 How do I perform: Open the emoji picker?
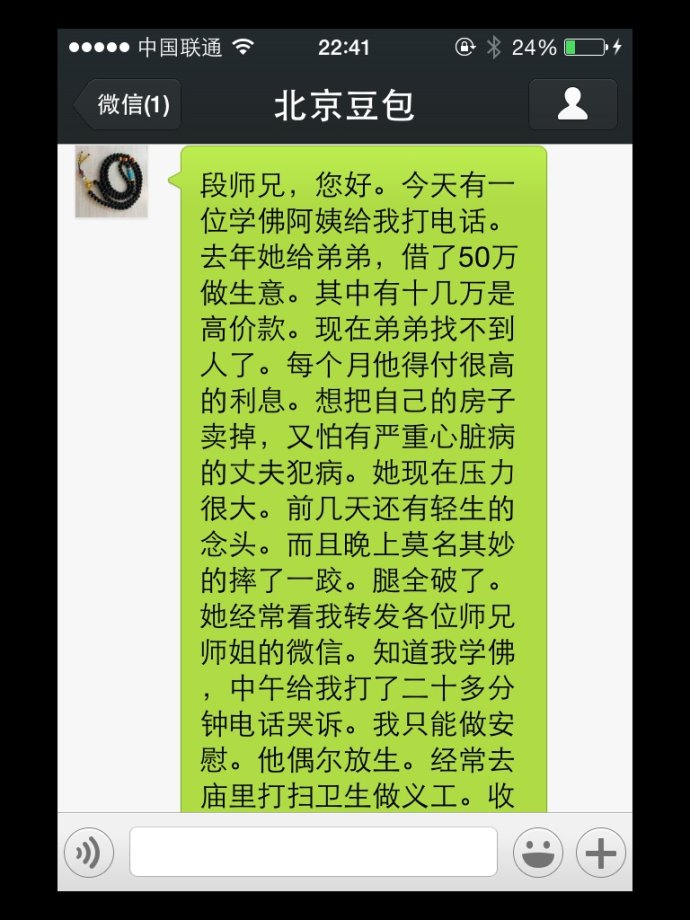pyautogui.click(x=537, y=853)
